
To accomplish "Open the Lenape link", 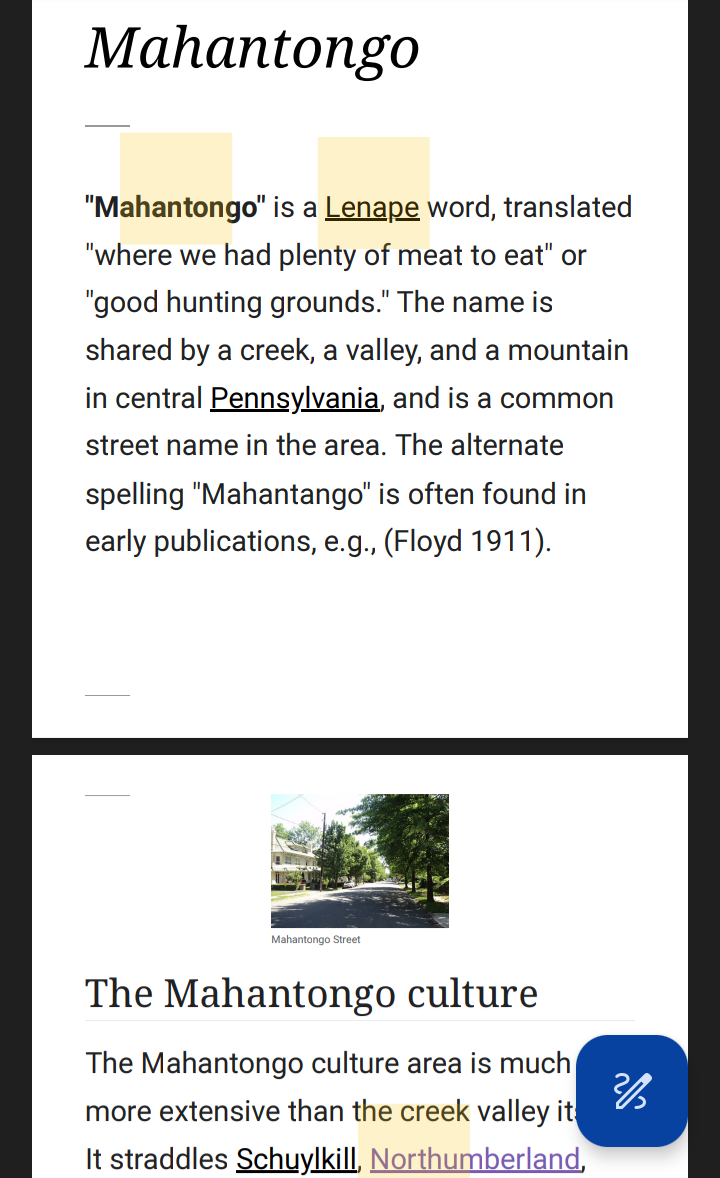I will click(372, 207).
